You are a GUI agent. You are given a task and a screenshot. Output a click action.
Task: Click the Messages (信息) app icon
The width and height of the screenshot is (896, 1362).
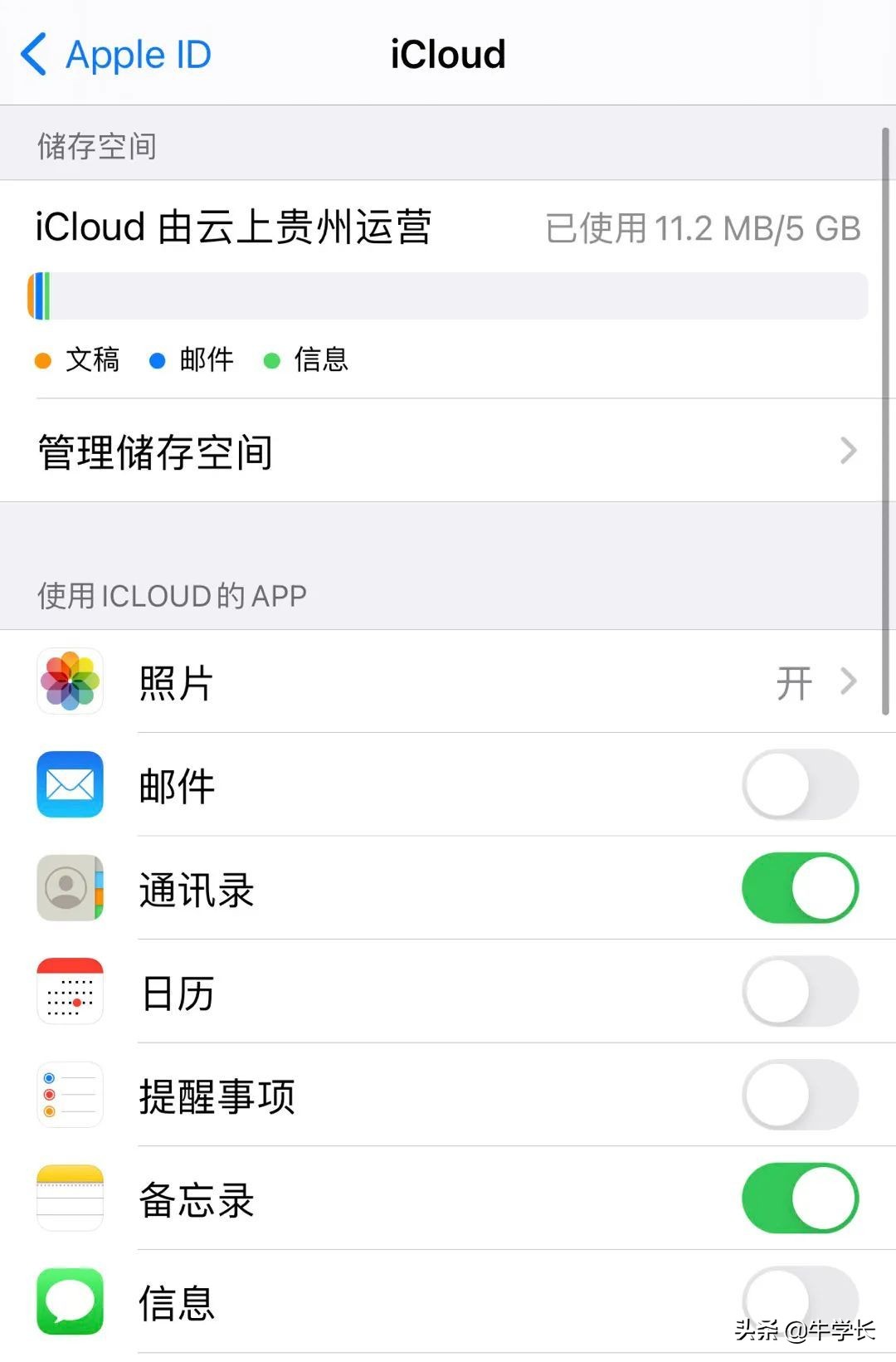pyautogui.click(x=70, y=1301)
